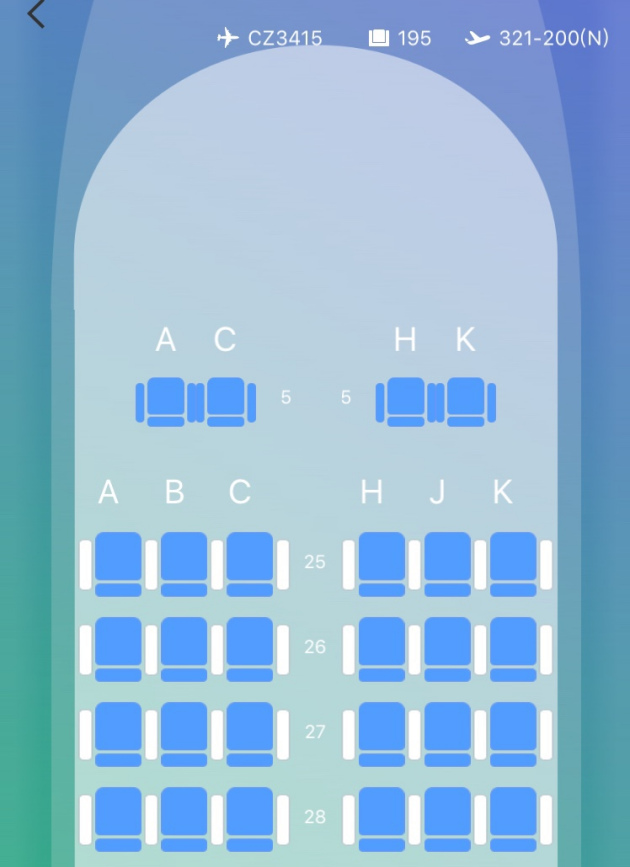The width and height of the screenshot is (630, 867).
Task: Choose seat 25H
Action: pyautogui.click(x=382, y=563)
